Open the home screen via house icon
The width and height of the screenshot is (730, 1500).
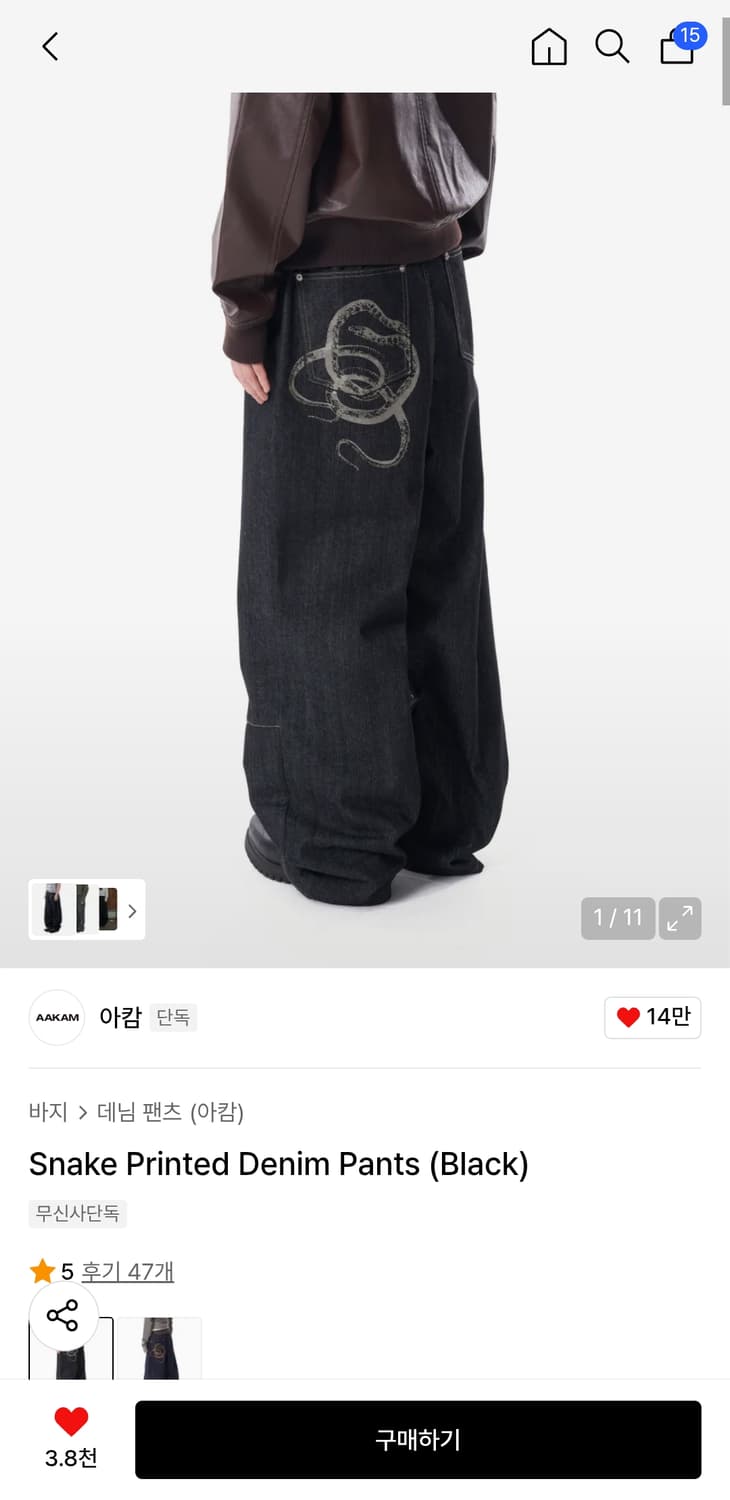(549, 46)
